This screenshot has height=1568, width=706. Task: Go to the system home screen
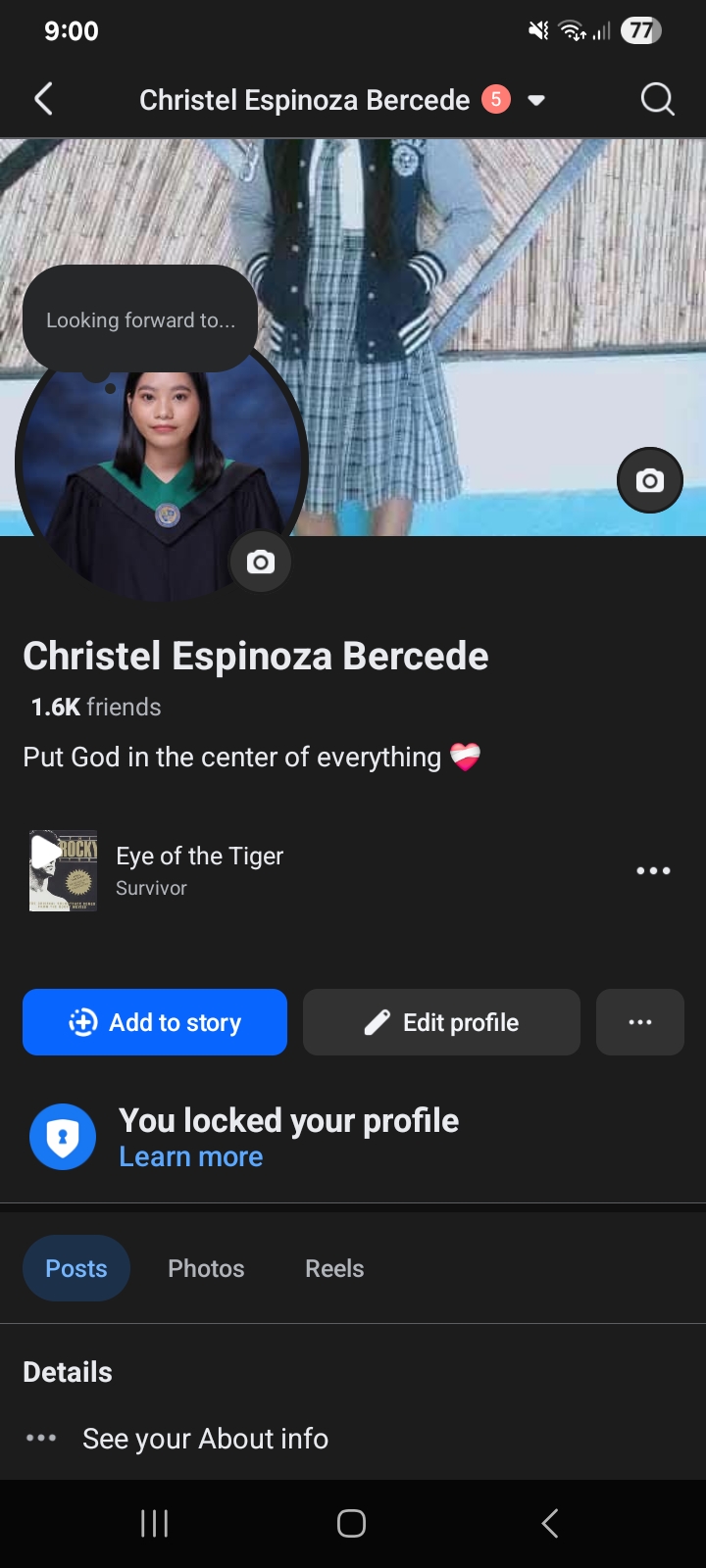(x=352, y=1523)
